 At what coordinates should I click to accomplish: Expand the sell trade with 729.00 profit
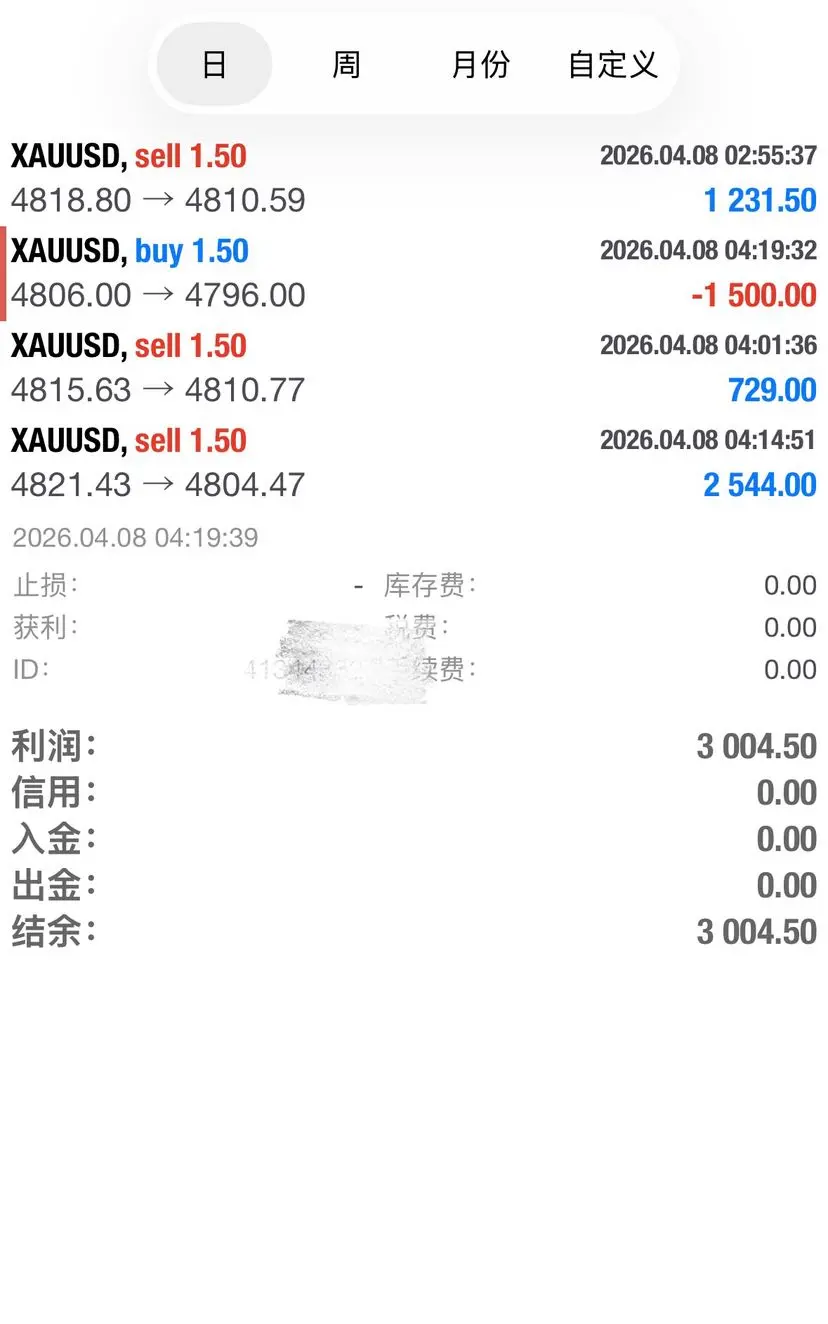pos(414,368)
